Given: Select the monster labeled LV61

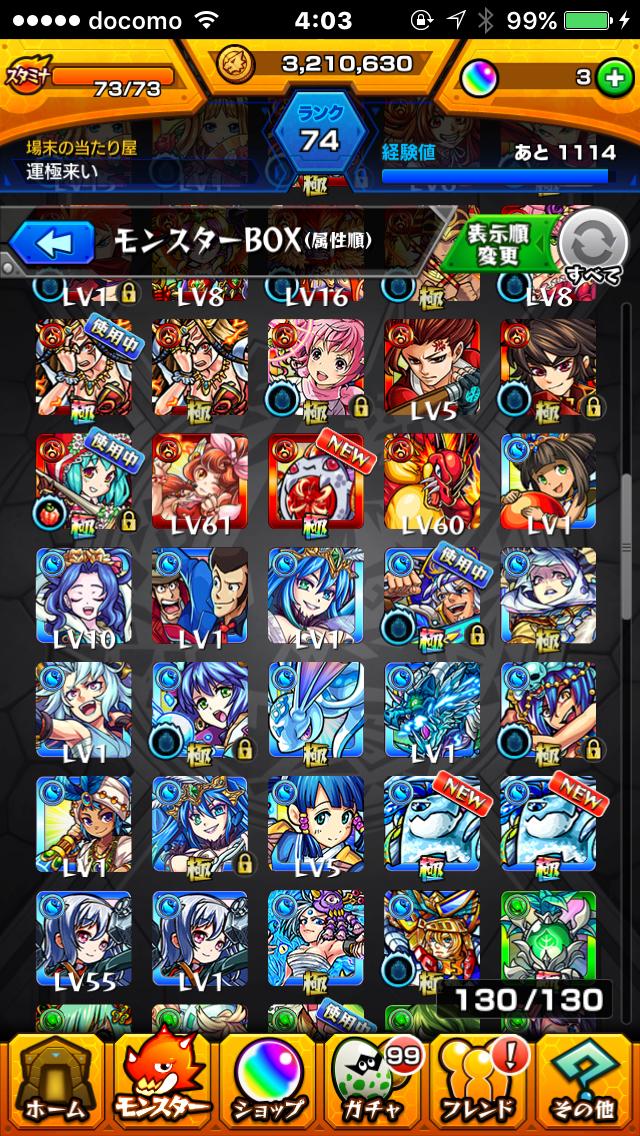Looking at the screenshot, I should click(x=200, y=482).
